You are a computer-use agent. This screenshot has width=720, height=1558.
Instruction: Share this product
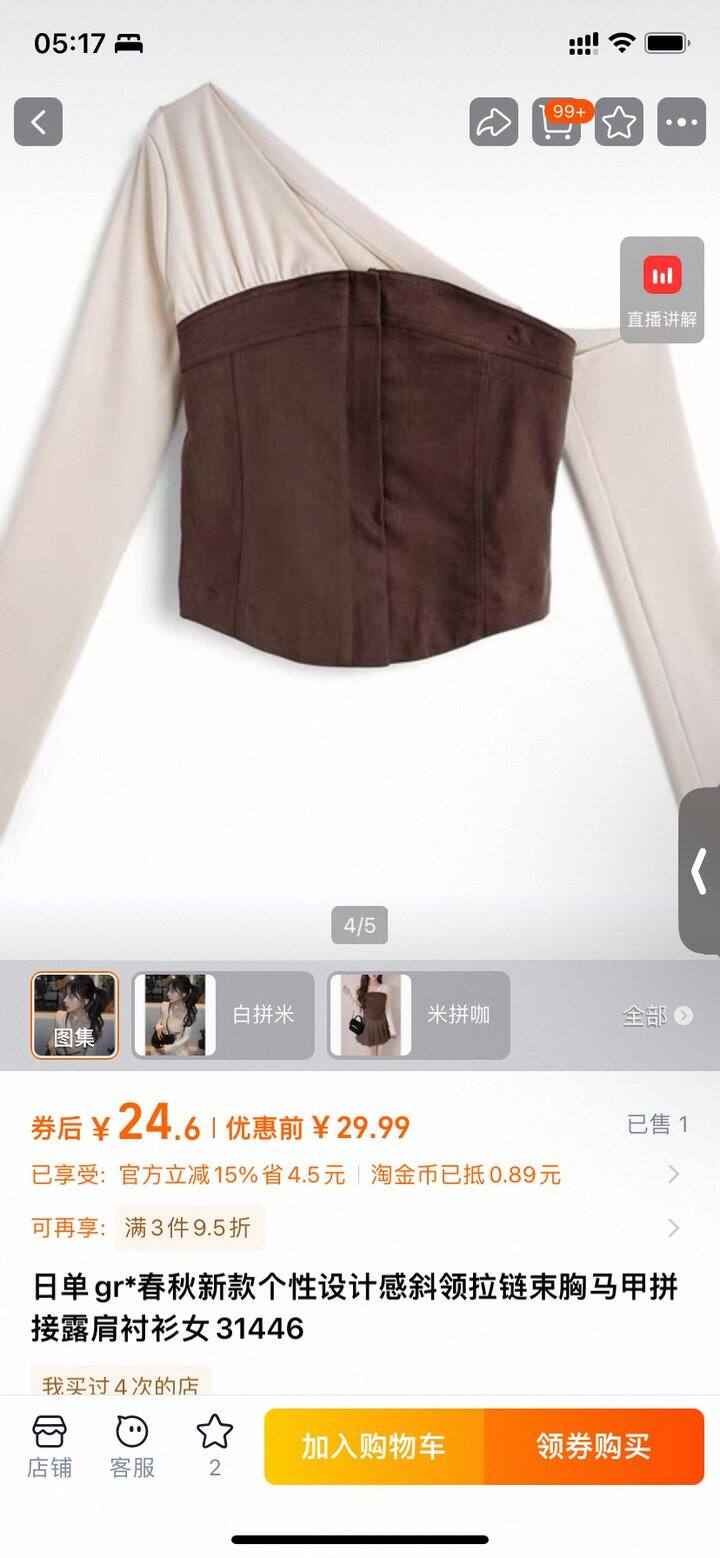click(494, 122)
